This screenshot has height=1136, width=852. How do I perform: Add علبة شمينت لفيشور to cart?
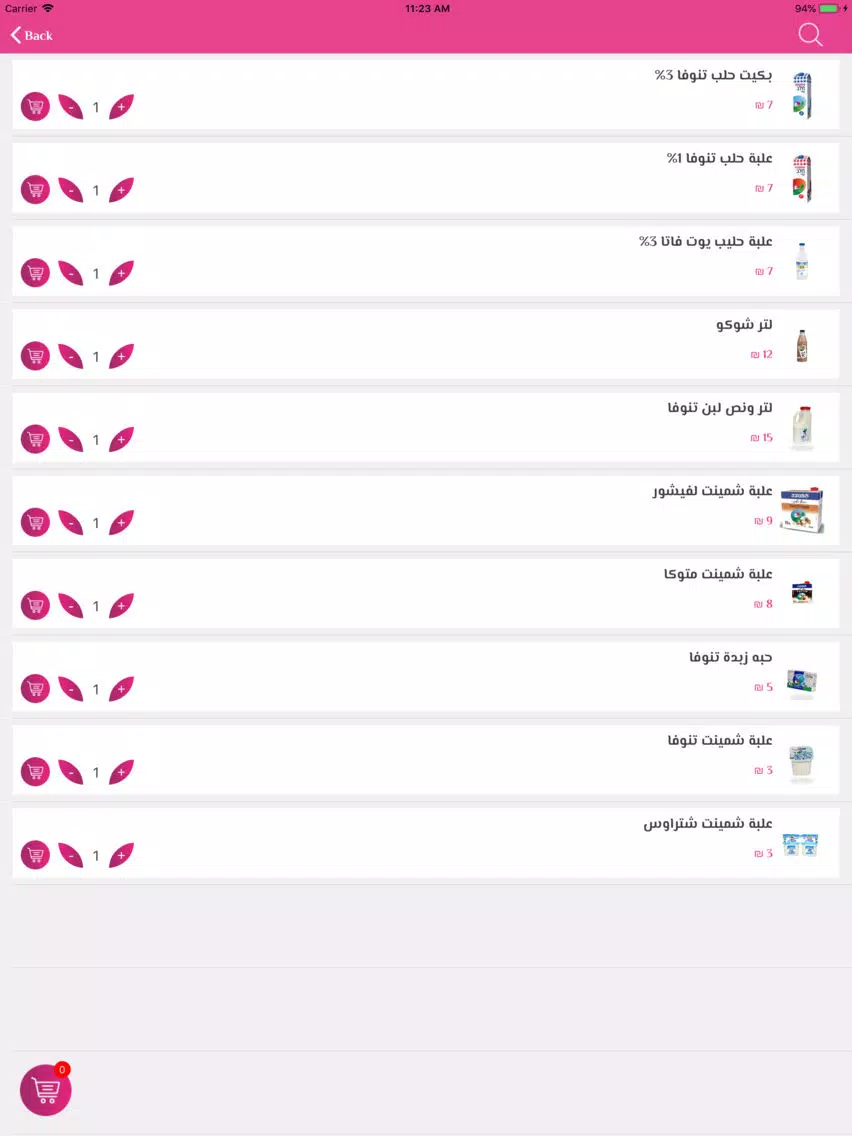pos(35,523)
